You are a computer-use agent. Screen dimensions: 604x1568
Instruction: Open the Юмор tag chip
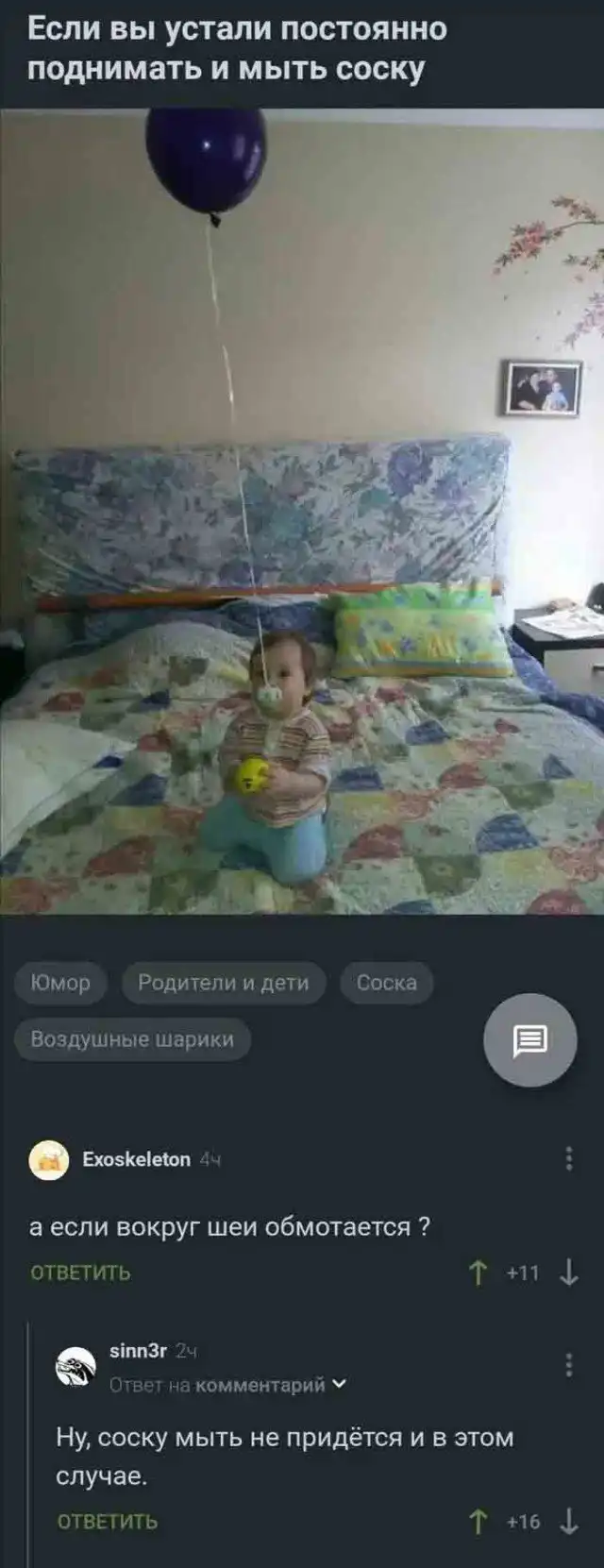(x=60, y=983)
